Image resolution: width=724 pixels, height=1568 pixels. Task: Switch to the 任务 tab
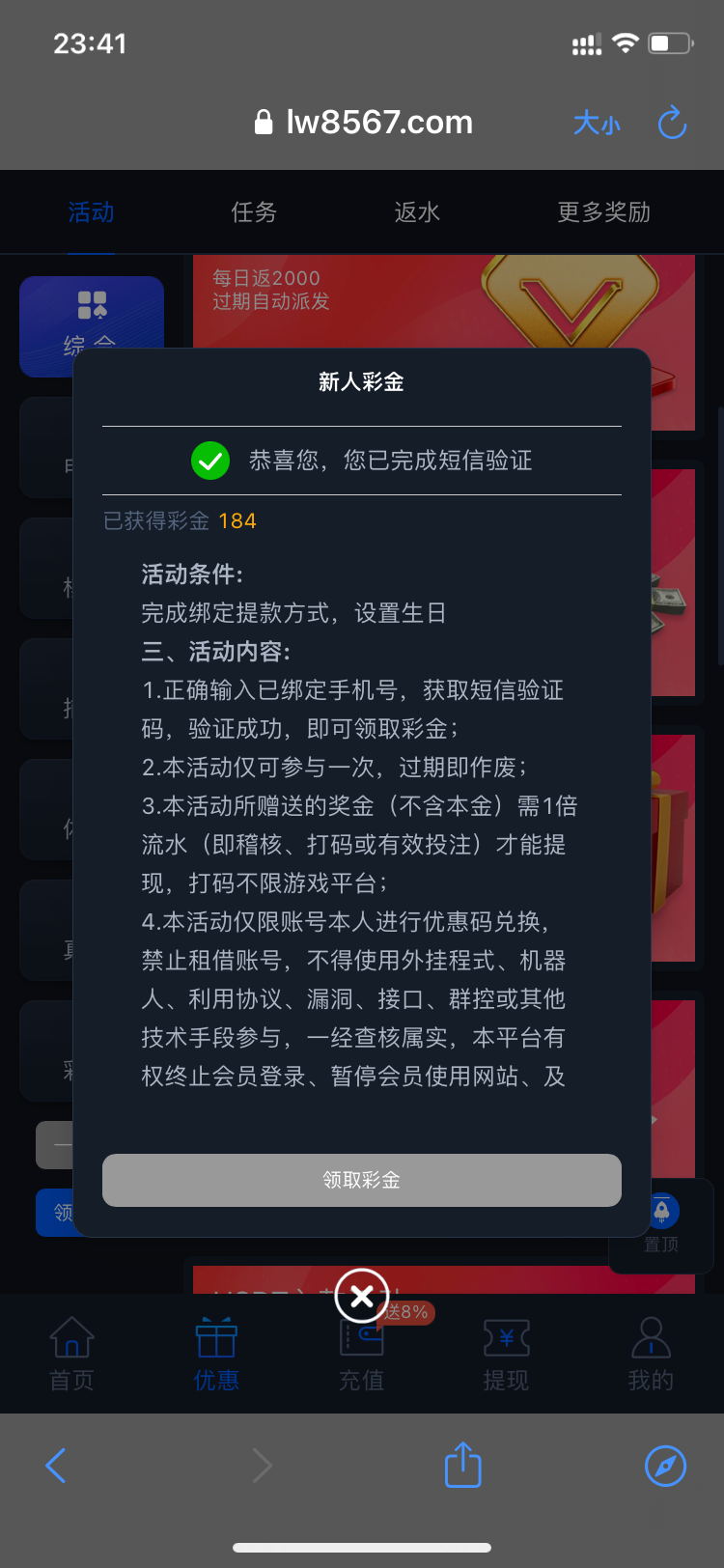(254, 212)
